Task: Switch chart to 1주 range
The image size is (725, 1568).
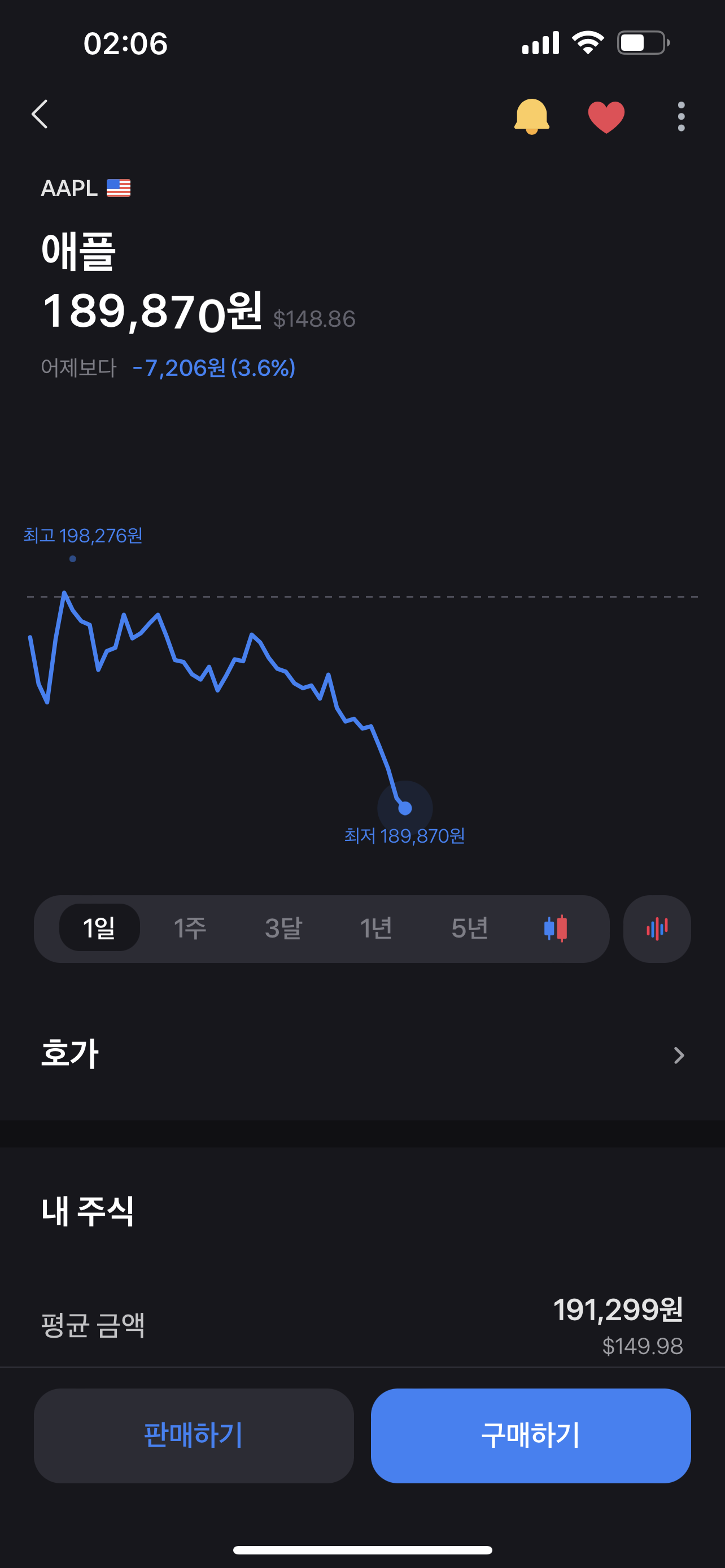Action: [190, 928]
